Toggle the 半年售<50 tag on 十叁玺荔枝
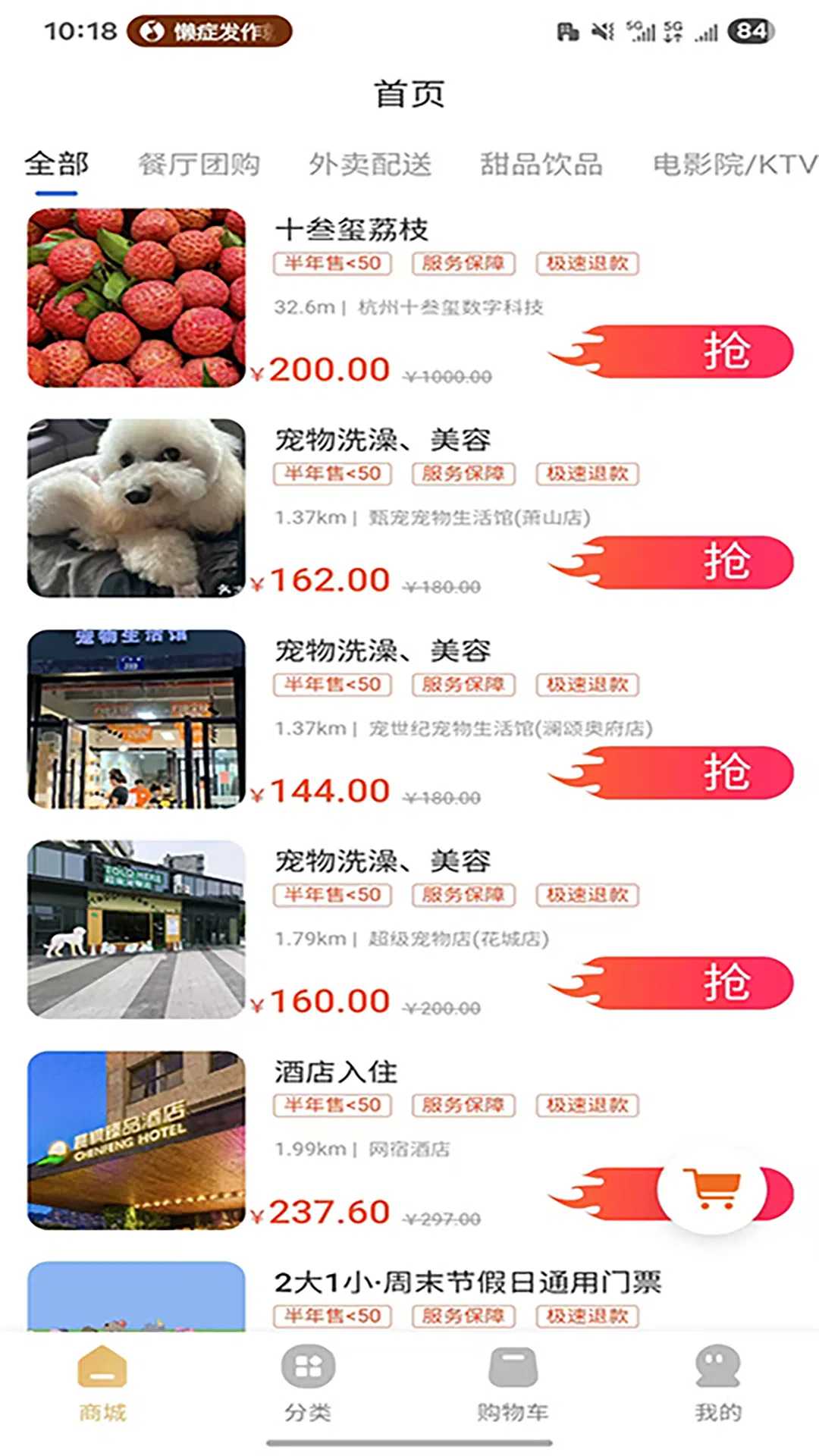Image resolution: width=819 pixels, height=1456 pixels. pos(331,264)
